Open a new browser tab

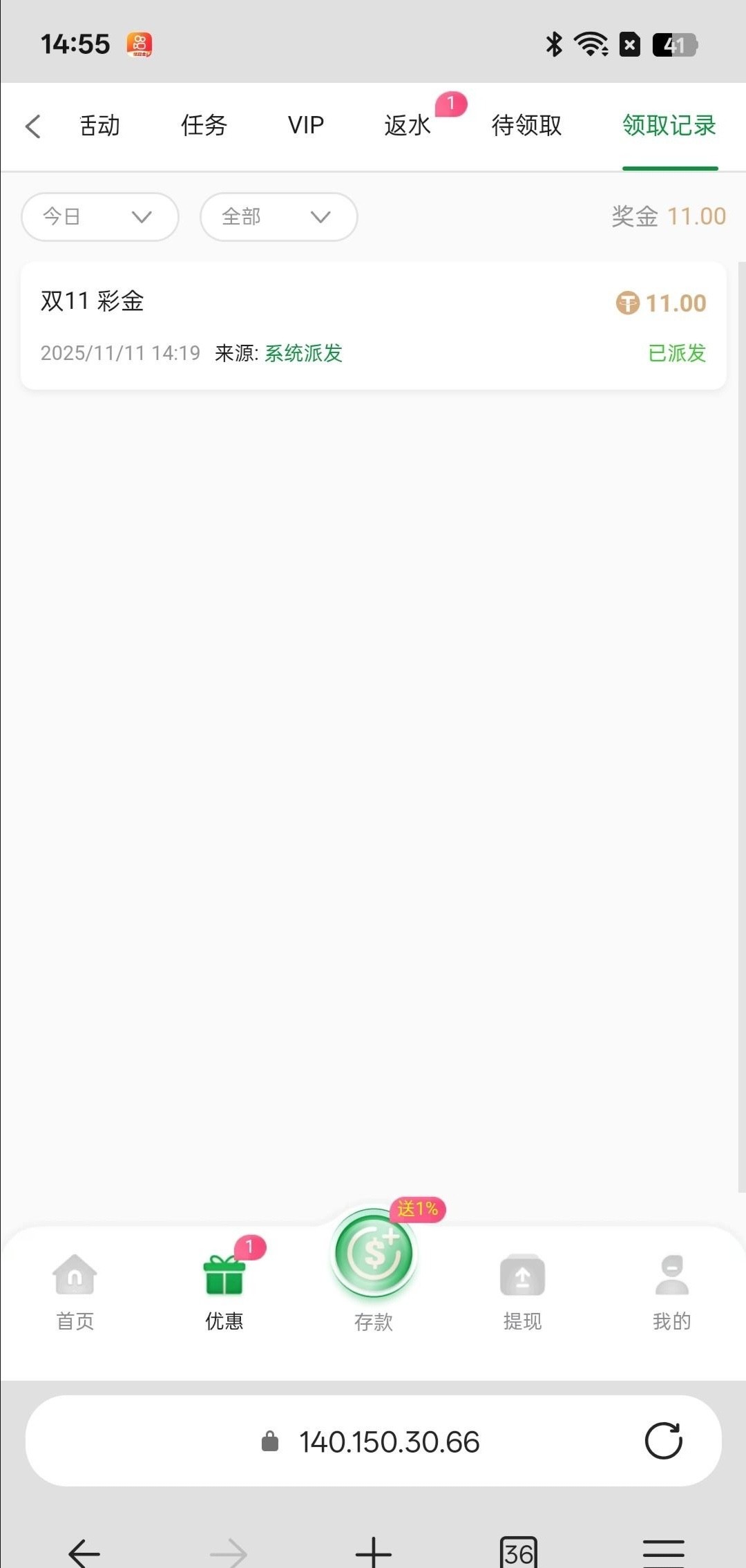(373, 1552)
